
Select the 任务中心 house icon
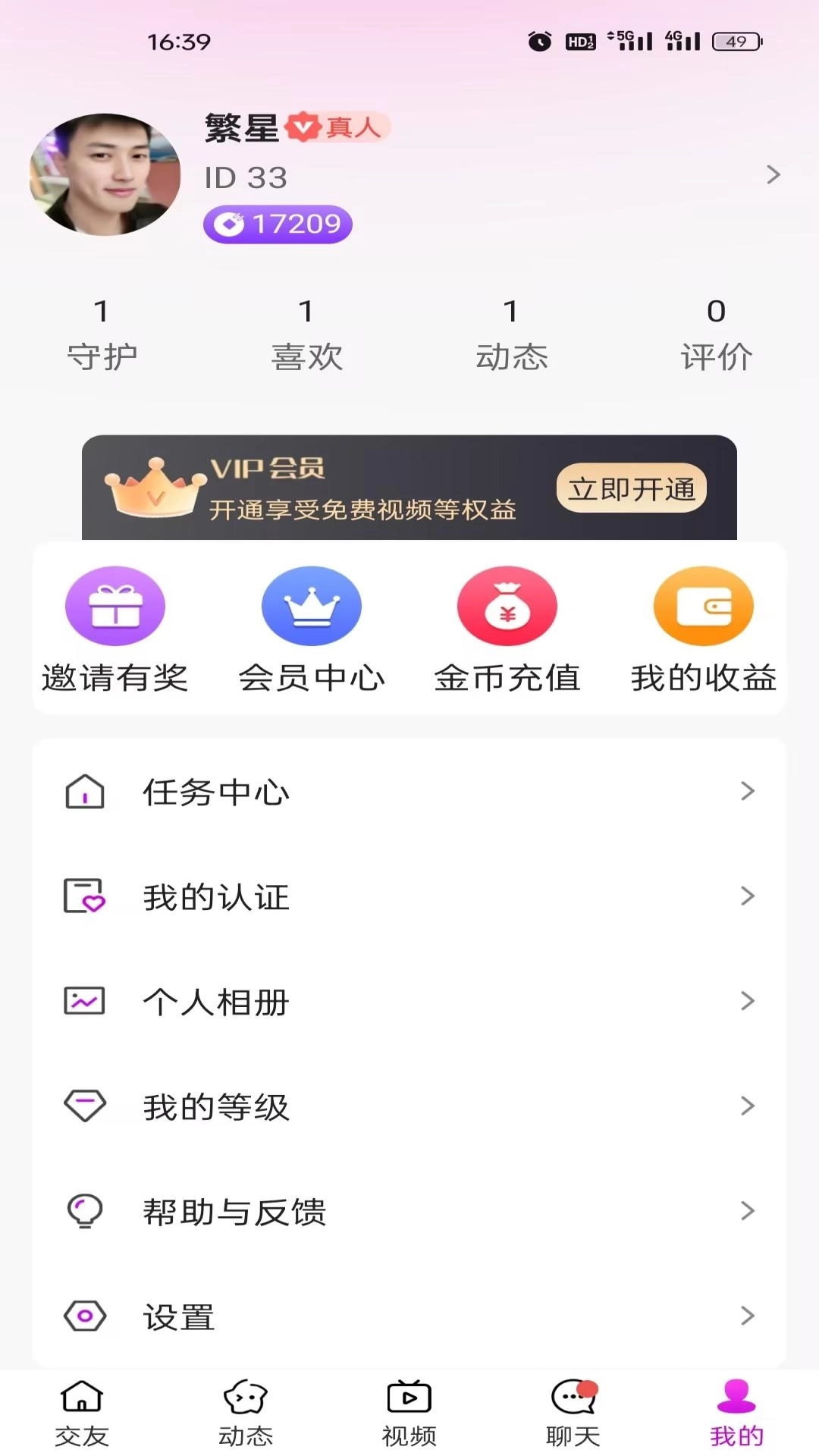(83, 792)
